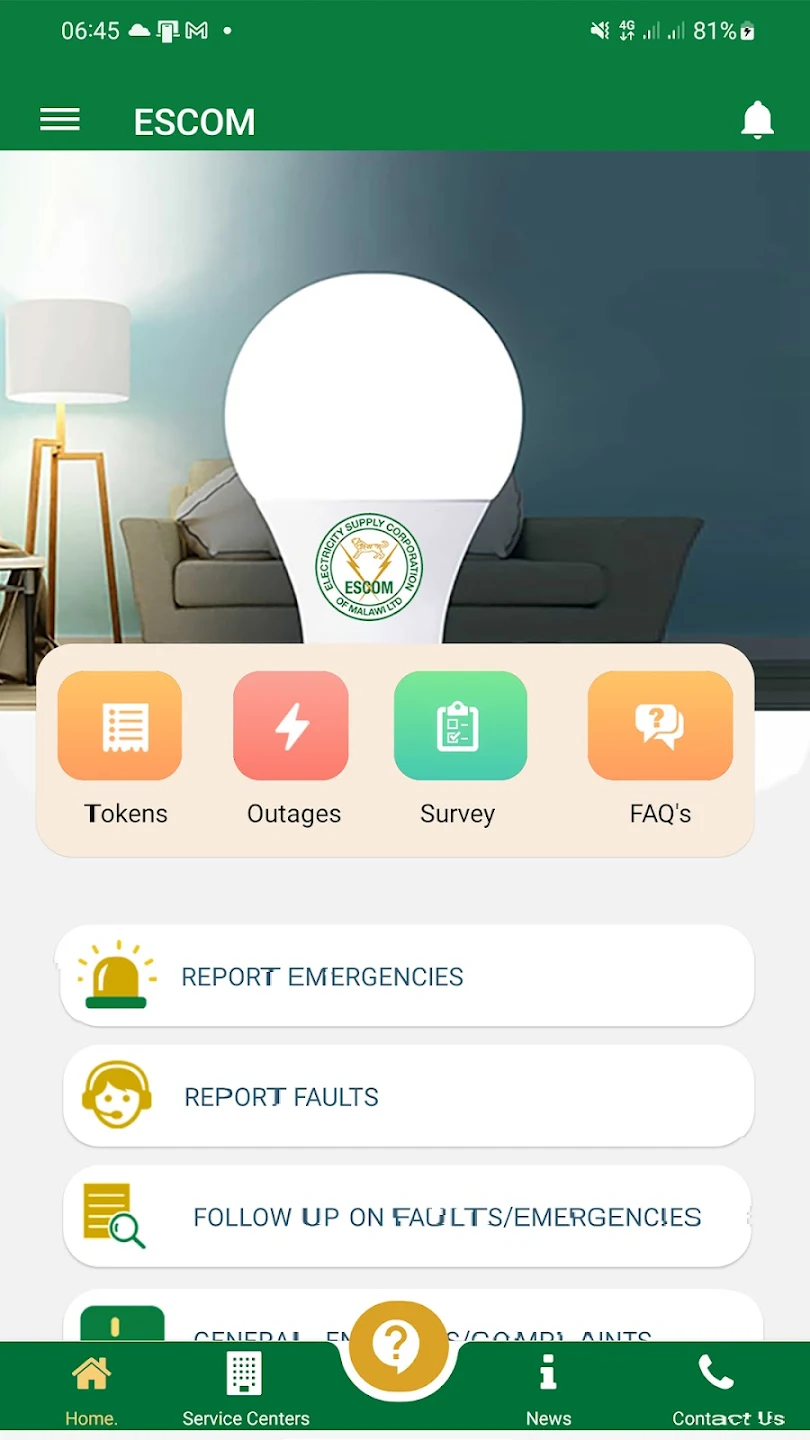
Task: Choose Report Faults
Action: 407,1096
